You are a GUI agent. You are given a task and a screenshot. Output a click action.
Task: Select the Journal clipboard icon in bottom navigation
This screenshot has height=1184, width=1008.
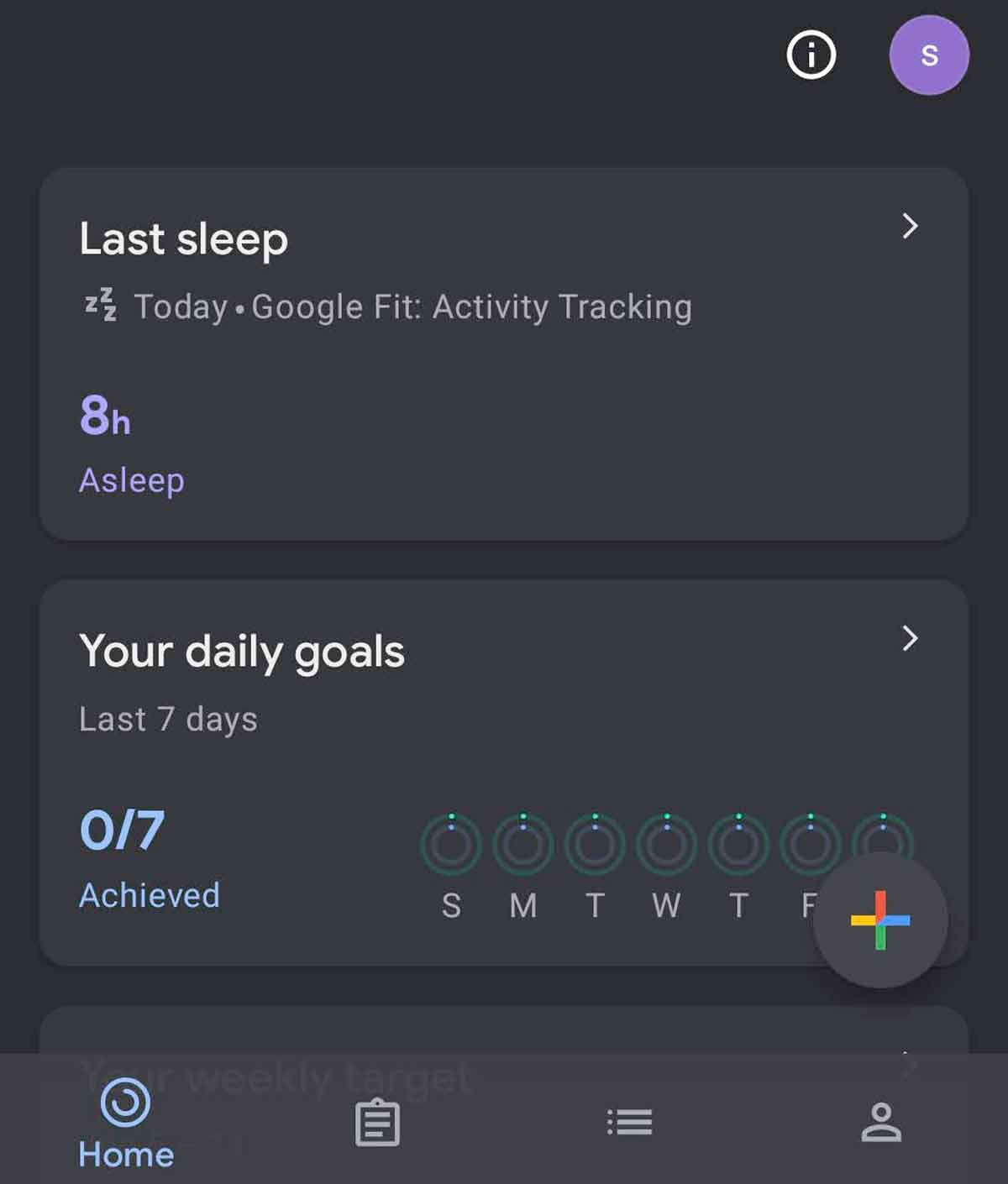pyautogui.click(x=377, y=1121)
